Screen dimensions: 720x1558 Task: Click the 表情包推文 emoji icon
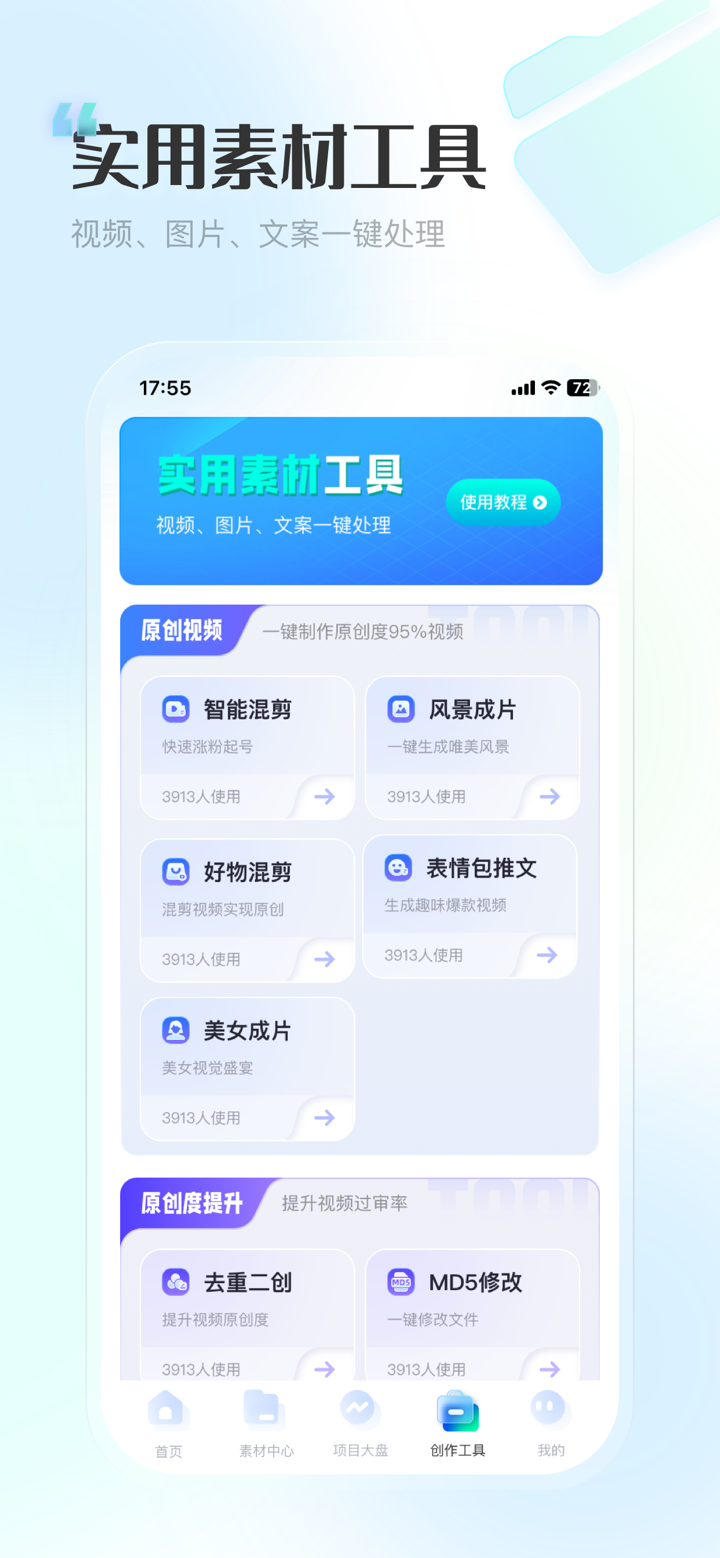[x=398, y=868]
